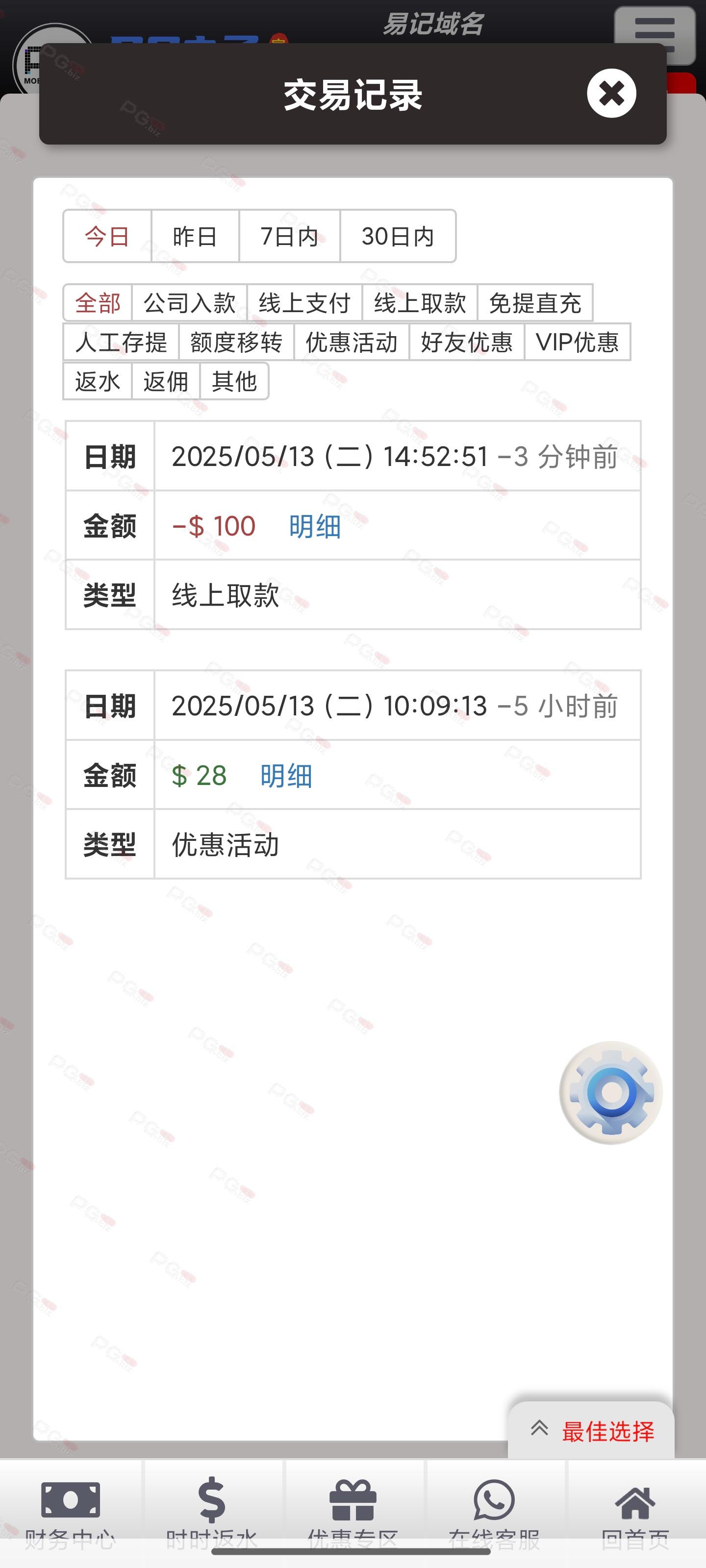
Task: Select the 昨日 date filter
Action: click(194, 236)
